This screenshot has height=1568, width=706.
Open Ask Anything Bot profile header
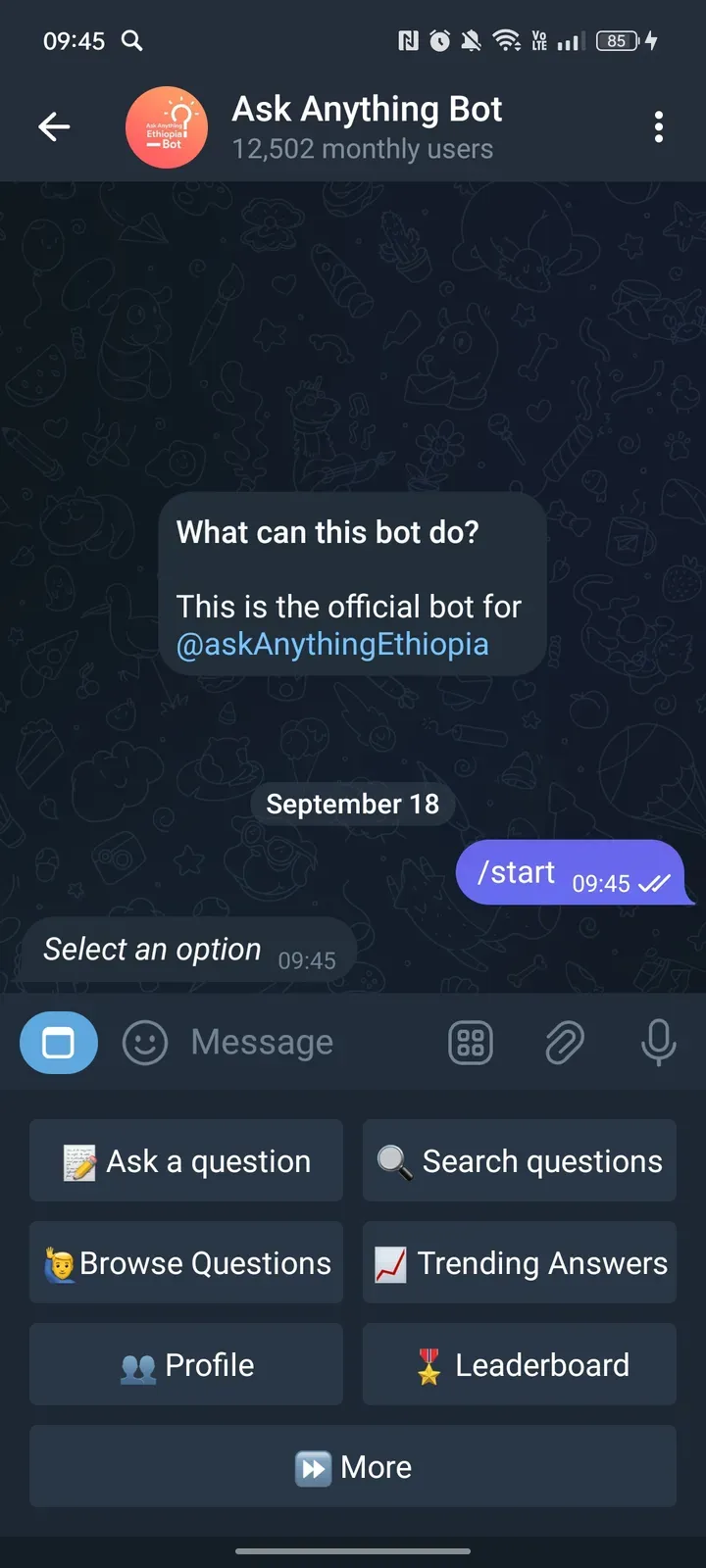(366, 127)
